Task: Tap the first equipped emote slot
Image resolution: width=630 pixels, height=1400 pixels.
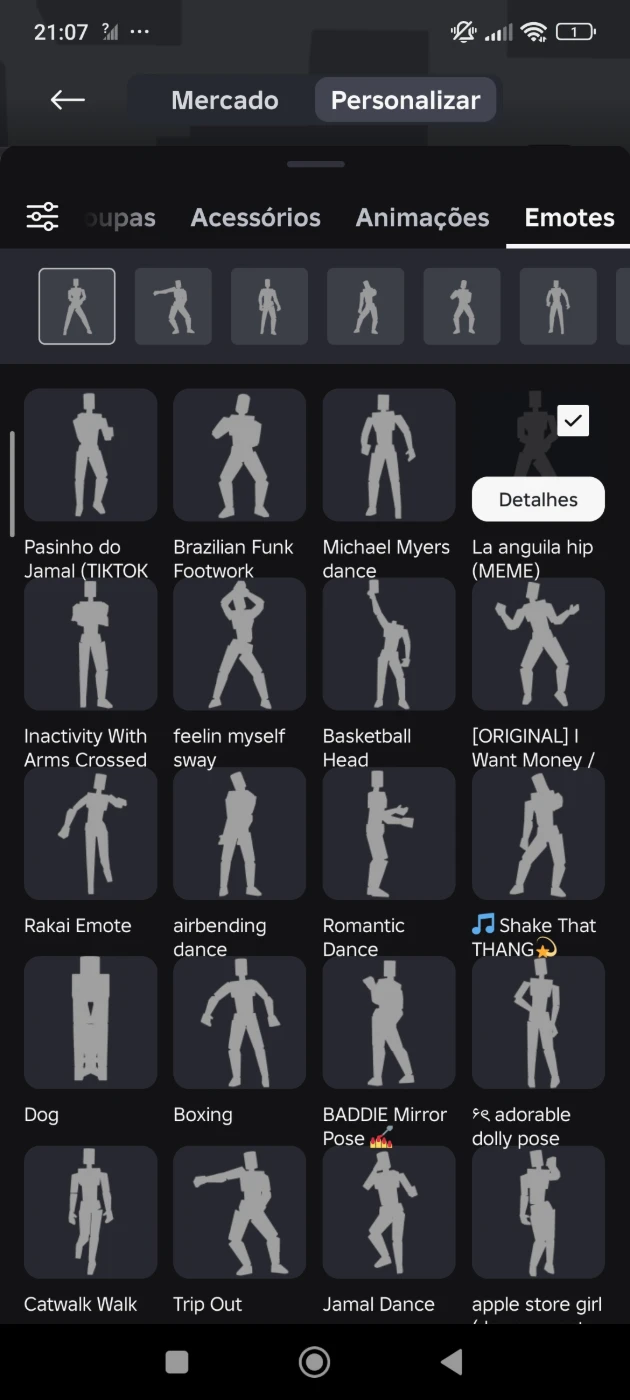Action: (x=77, y=306)
